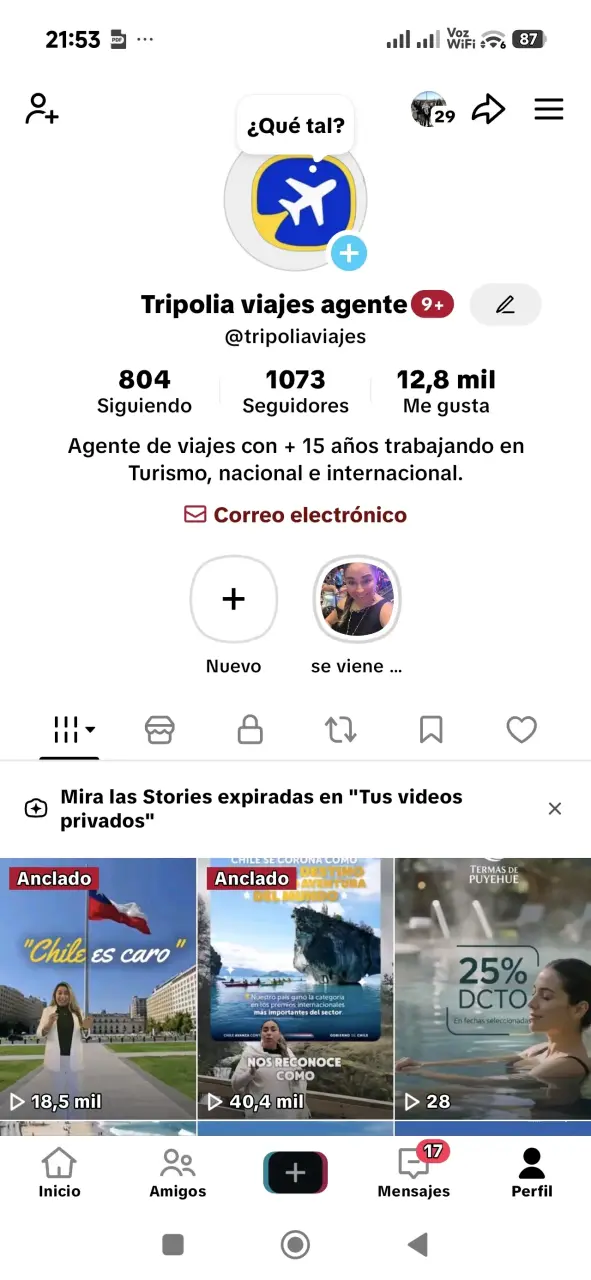Open the hamburger menu
The image size is (591, 1280).
coord(549,109)
